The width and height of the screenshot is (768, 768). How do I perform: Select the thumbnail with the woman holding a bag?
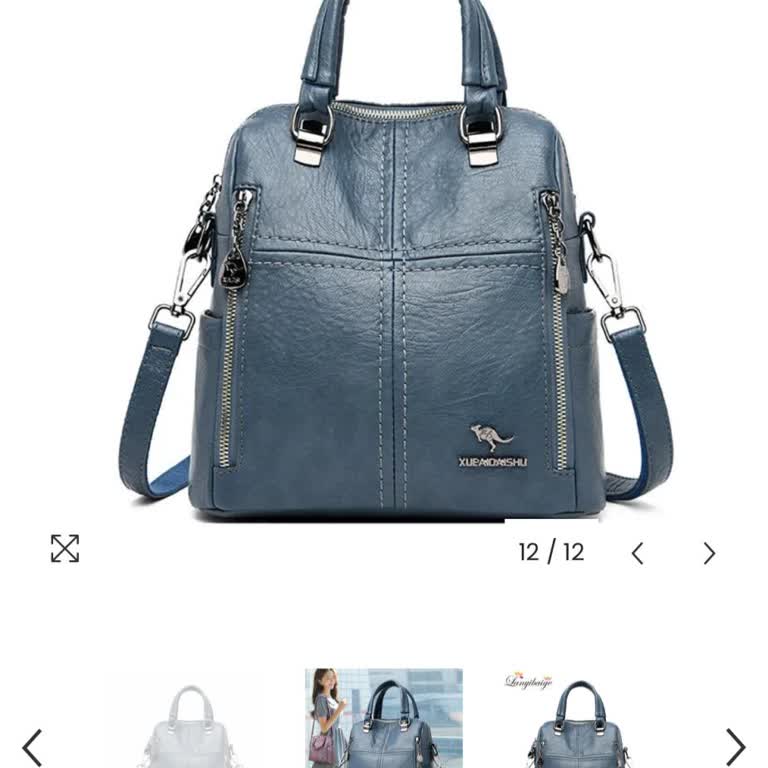384,719
